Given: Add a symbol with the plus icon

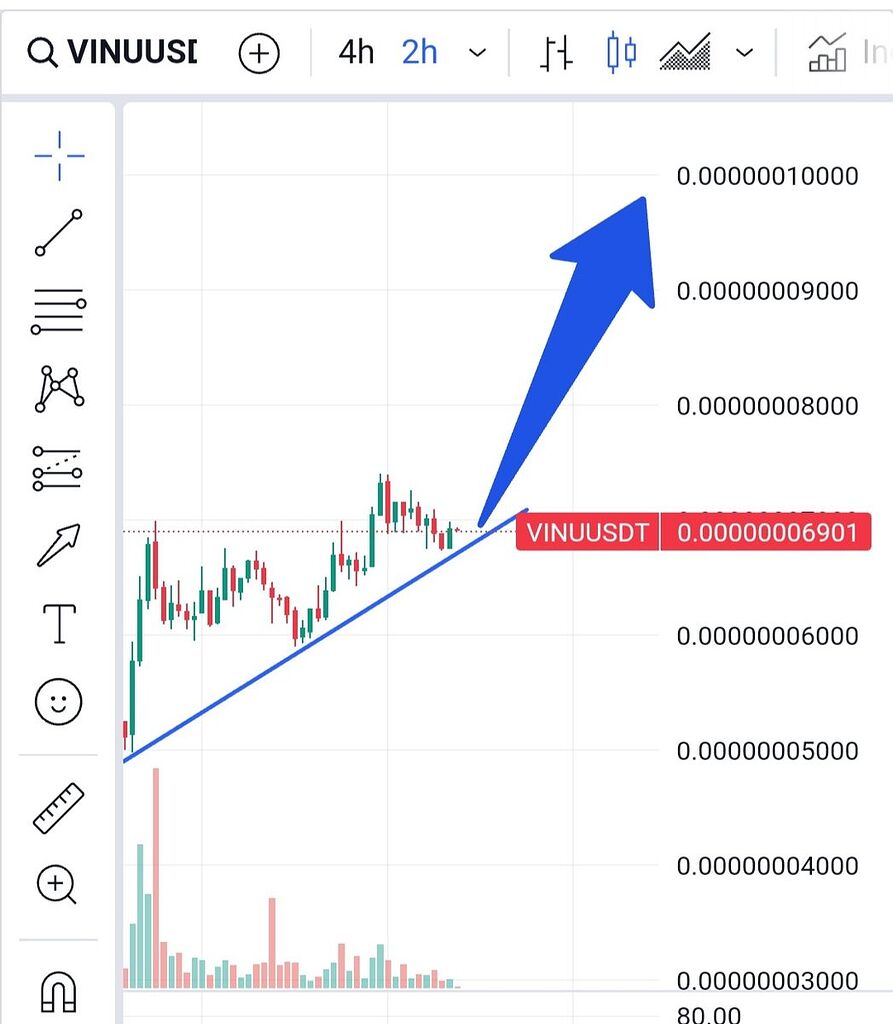Looking at the screenshot, I should tap(259, 52).
